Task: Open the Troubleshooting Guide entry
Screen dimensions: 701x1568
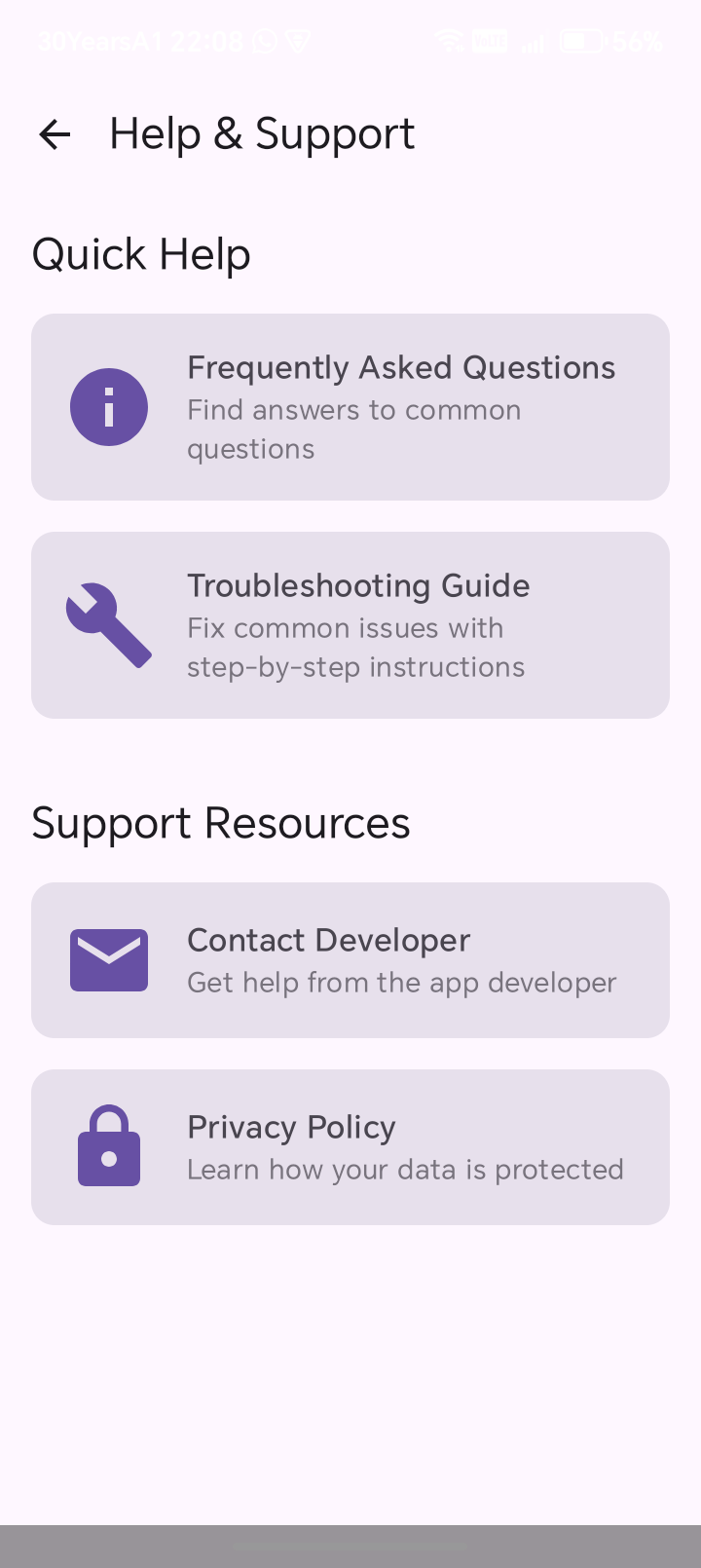Action: [x=350, y=624]
